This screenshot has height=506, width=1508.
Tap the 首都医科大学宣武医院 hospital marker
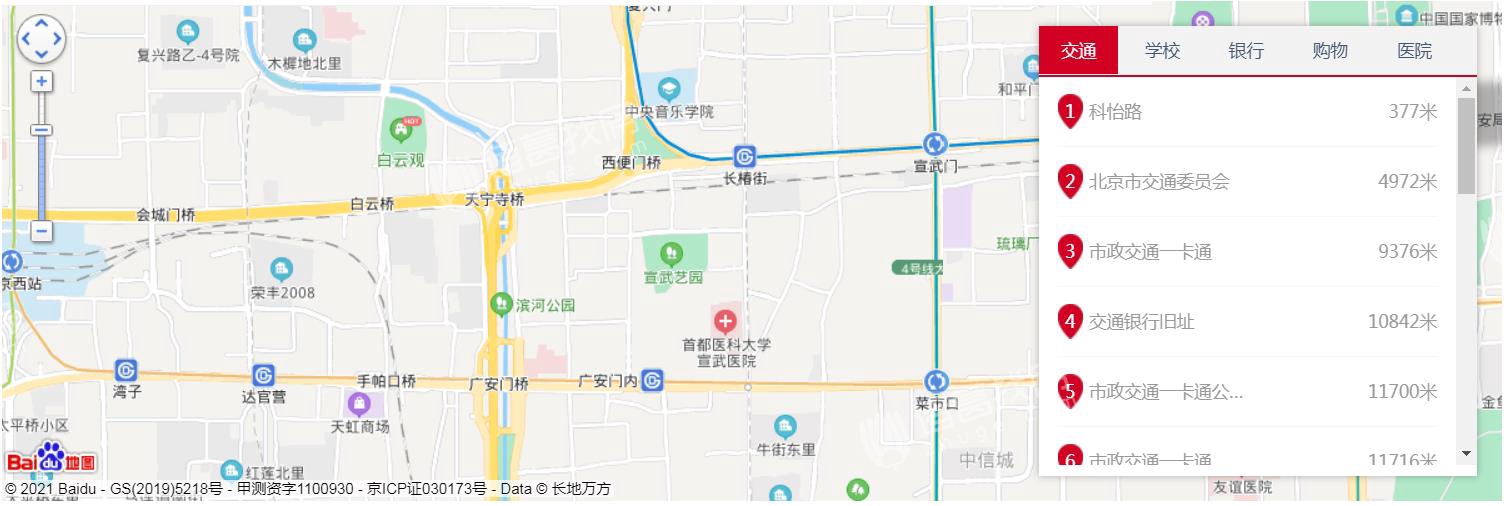(x=725, y=322)
